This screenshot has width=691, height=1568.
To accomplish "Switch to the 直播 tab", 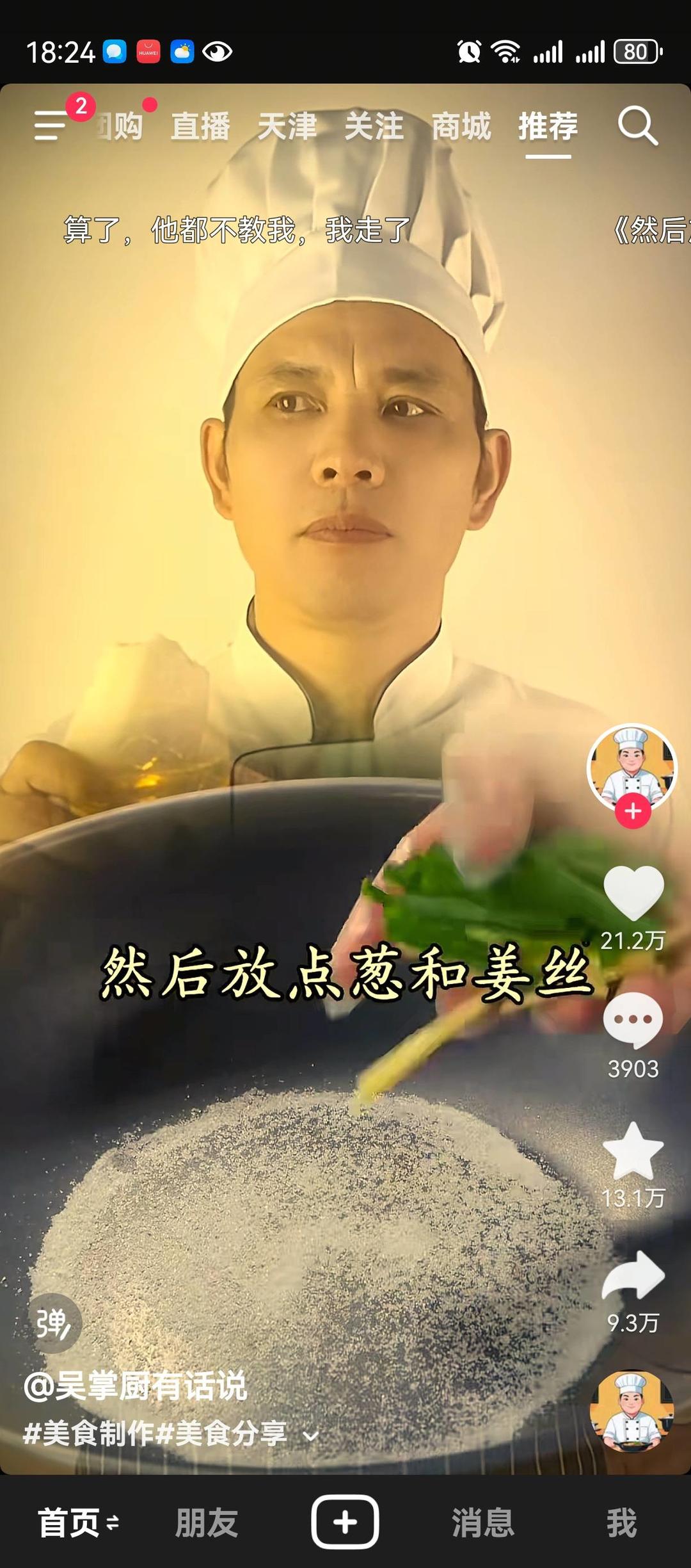I will 200,126.
